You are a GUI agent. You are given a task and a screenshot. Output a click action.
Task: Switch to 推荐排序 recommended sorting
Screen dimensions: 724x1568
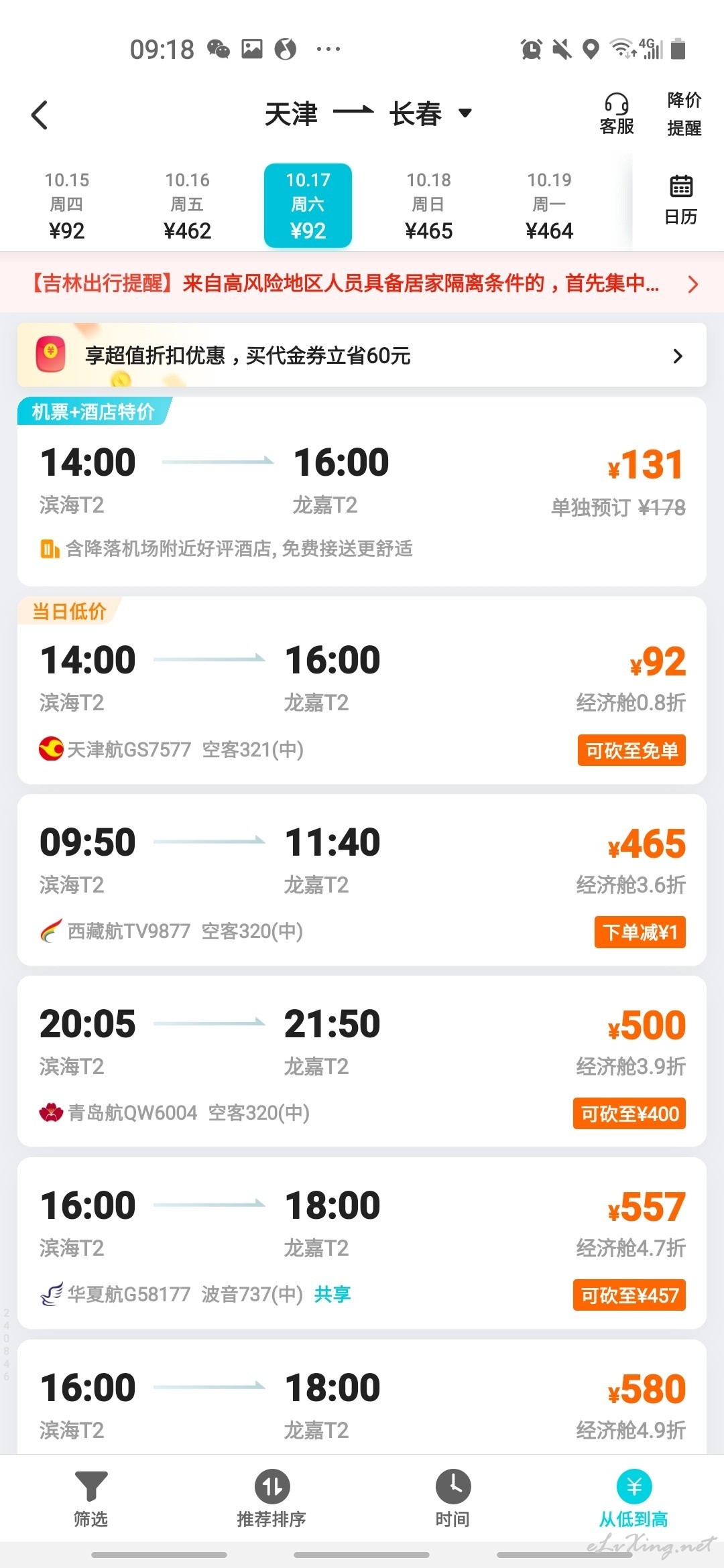(x=271, y=1500)
